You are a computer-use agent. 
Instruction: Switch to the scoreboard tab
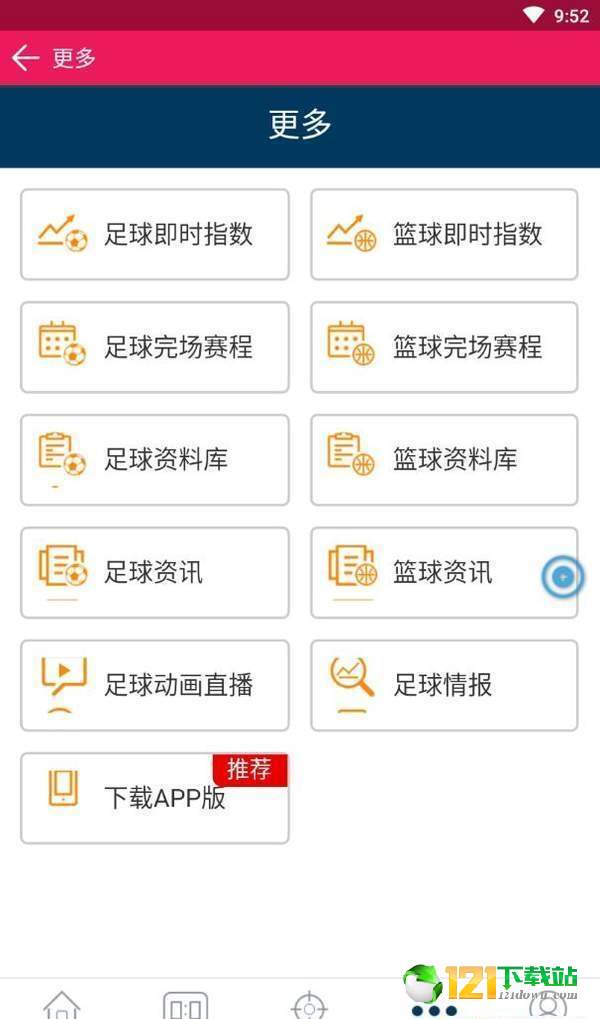185,1003
